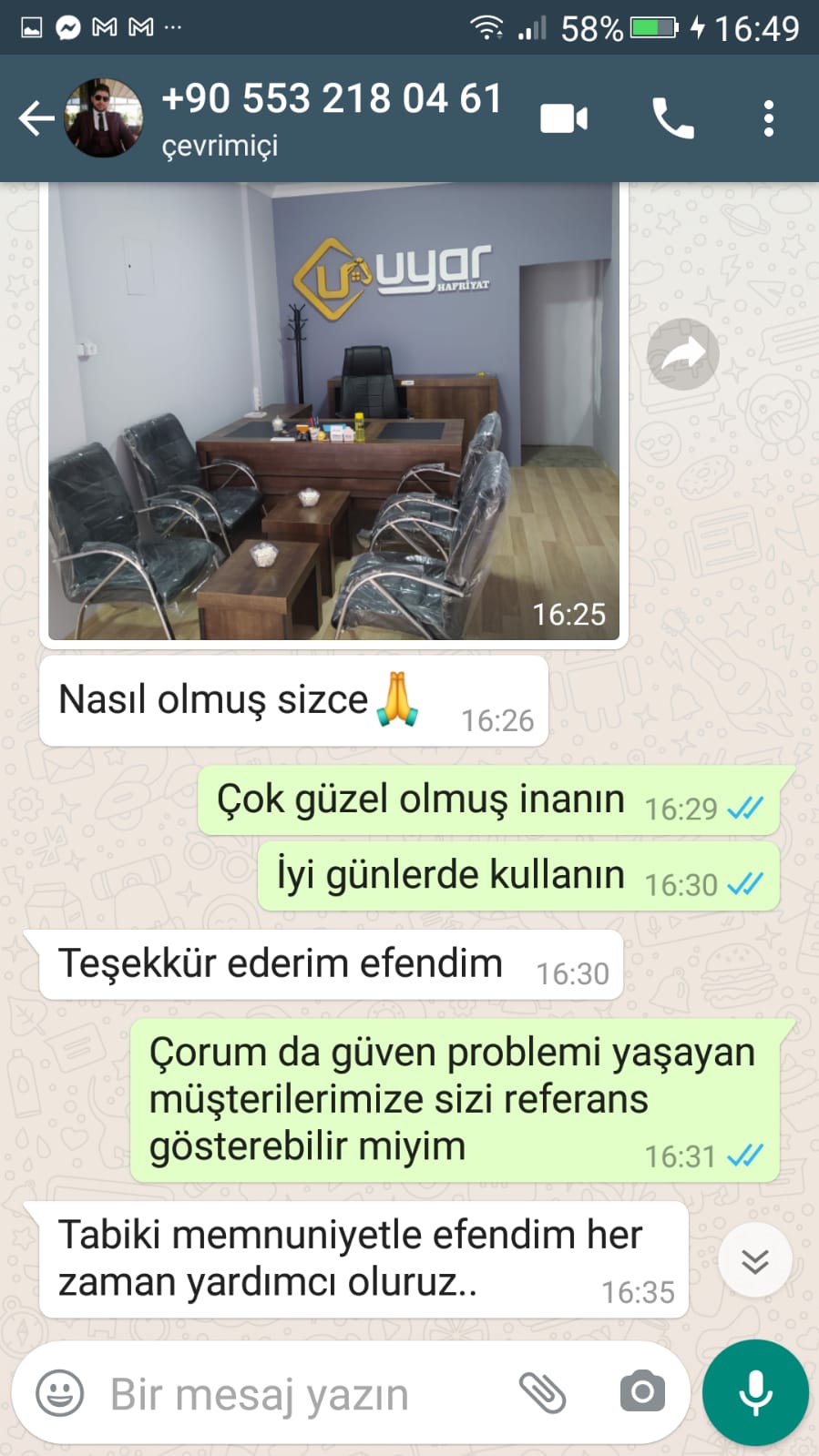Forward the office photo

[683, 354]
